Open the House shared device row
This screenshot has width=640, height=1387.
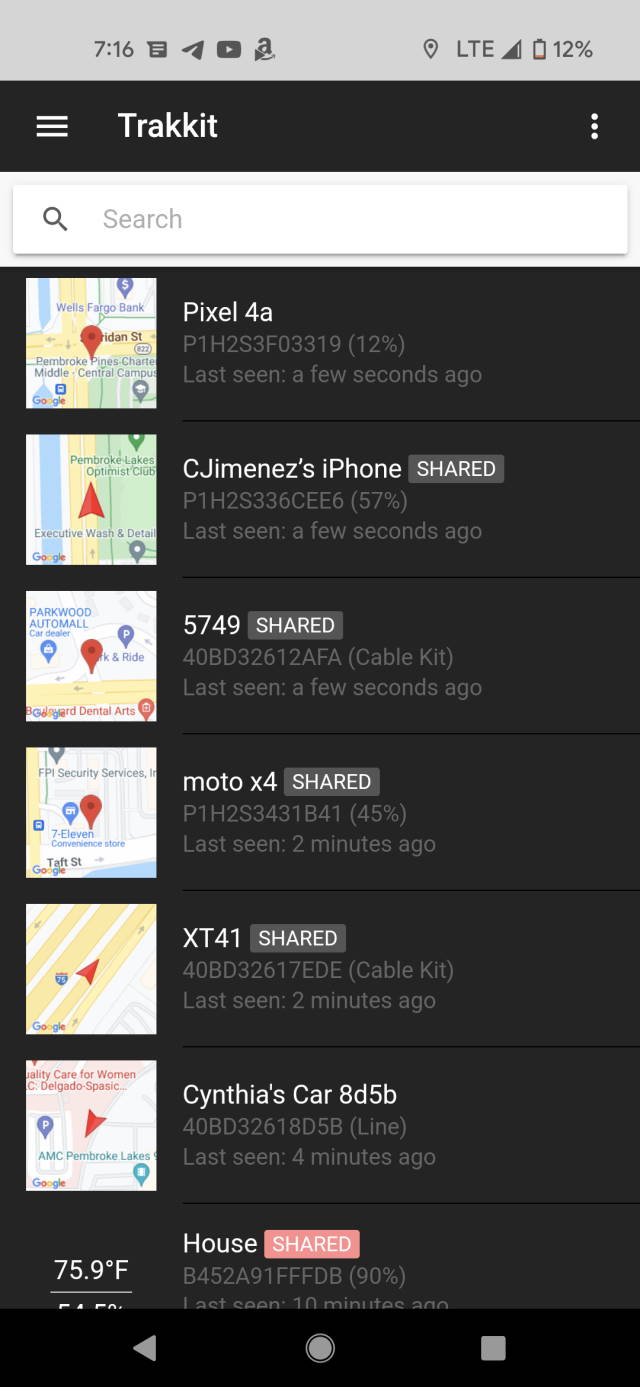[x=320, y=1257]
